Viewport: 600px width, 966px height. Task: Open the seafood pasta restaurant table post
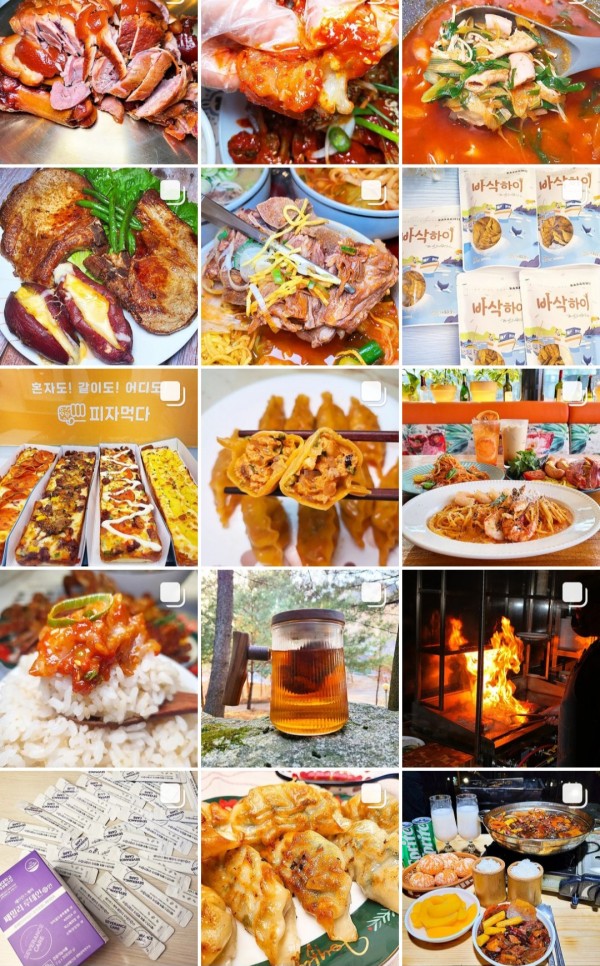pyautogui.click(x=501, y=468)
